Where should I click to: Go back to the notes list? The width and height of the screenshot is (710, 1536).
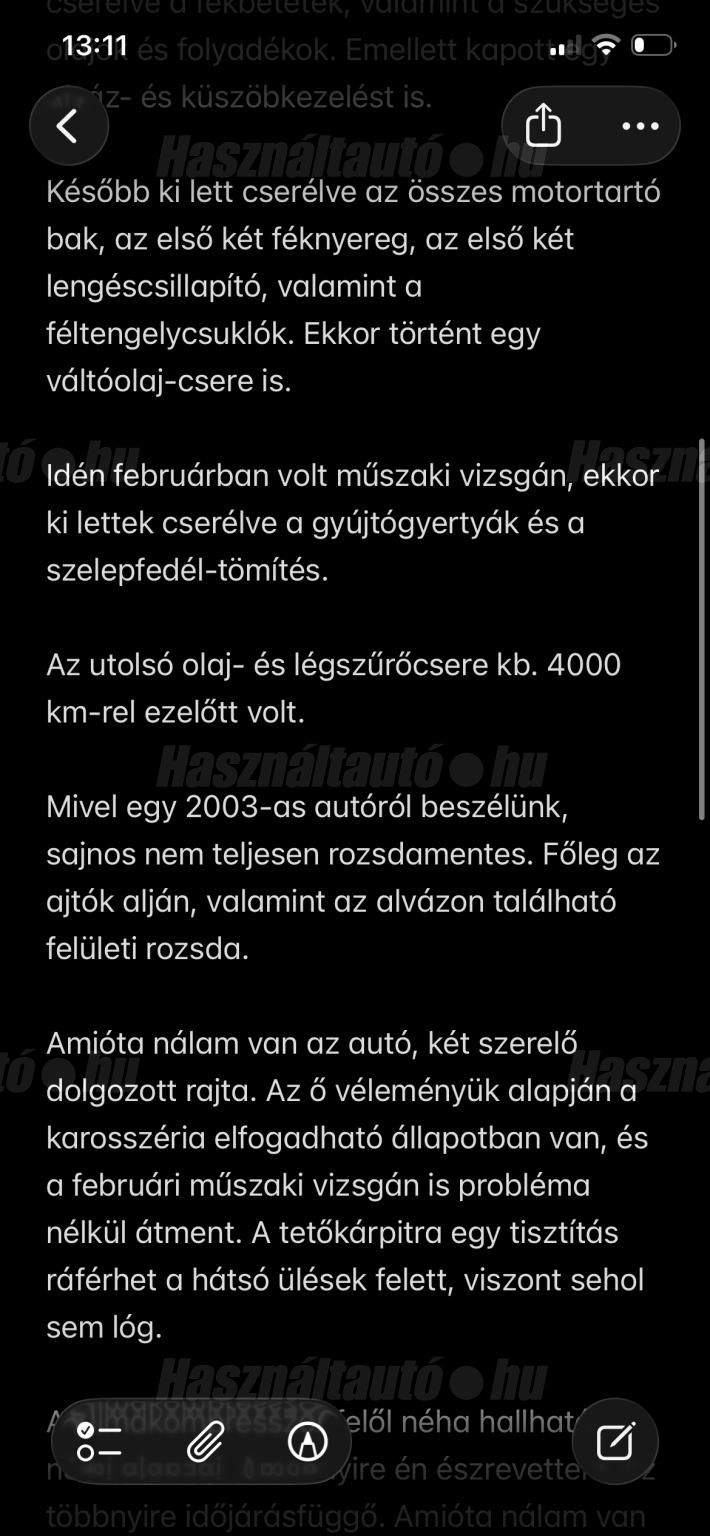(x=68, y=126)
